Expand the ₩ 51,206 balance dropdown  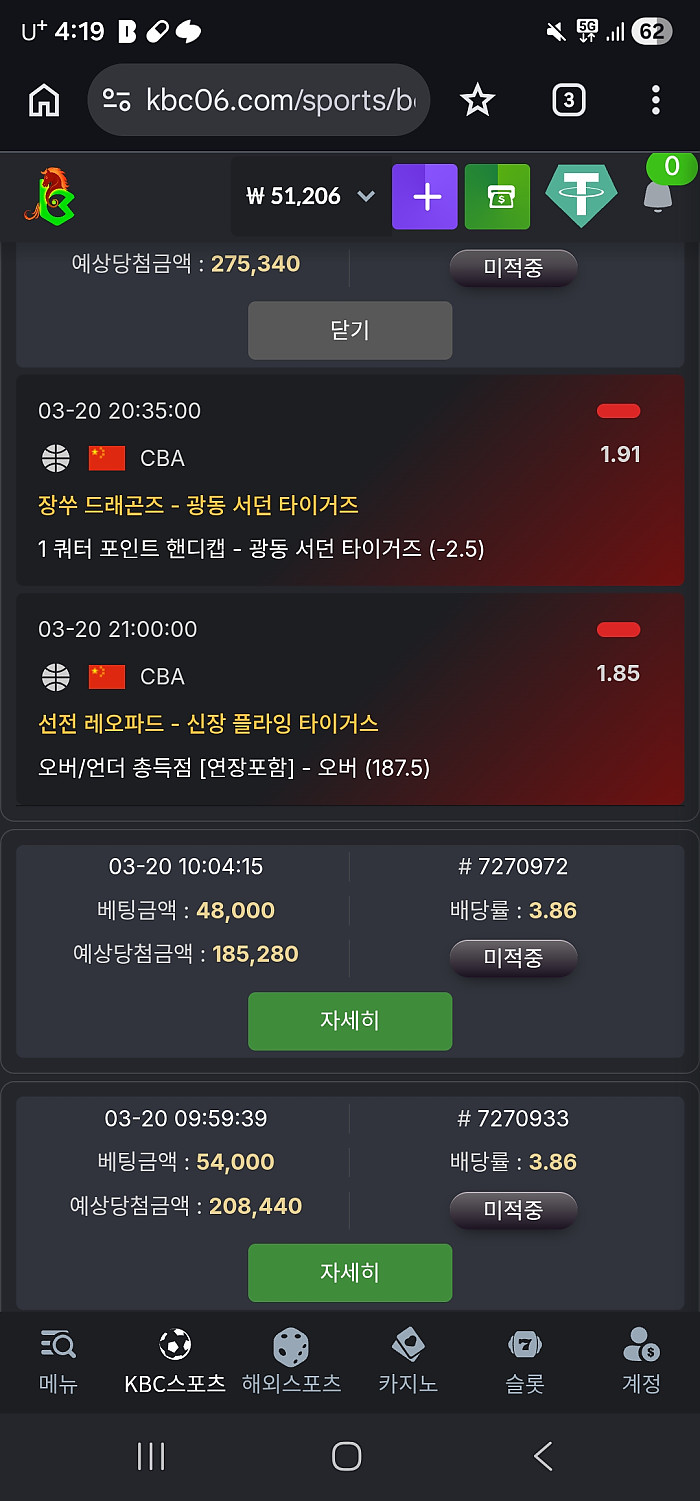[366, 196]
